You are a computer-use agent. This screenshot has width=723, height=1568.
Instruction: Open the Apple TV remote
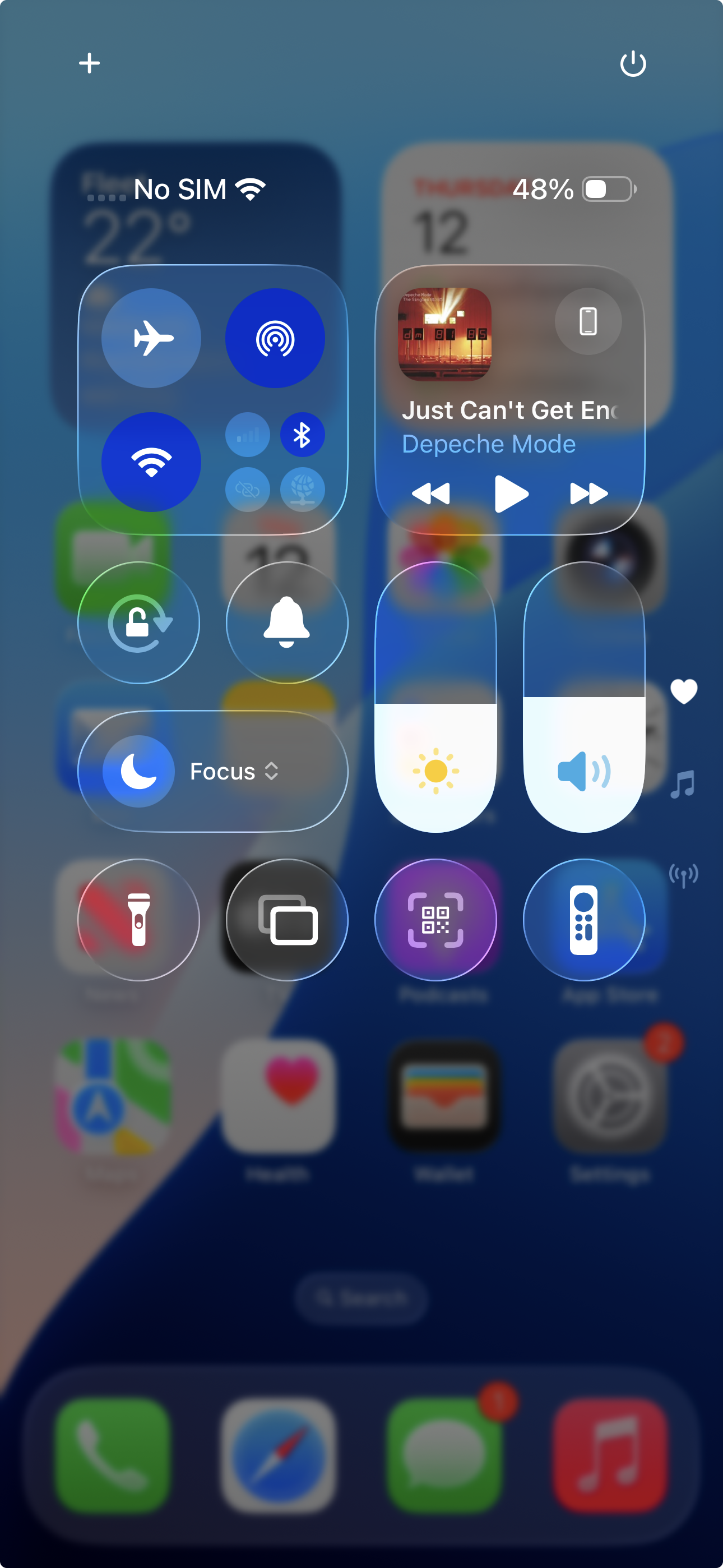(x=584, y=919)
